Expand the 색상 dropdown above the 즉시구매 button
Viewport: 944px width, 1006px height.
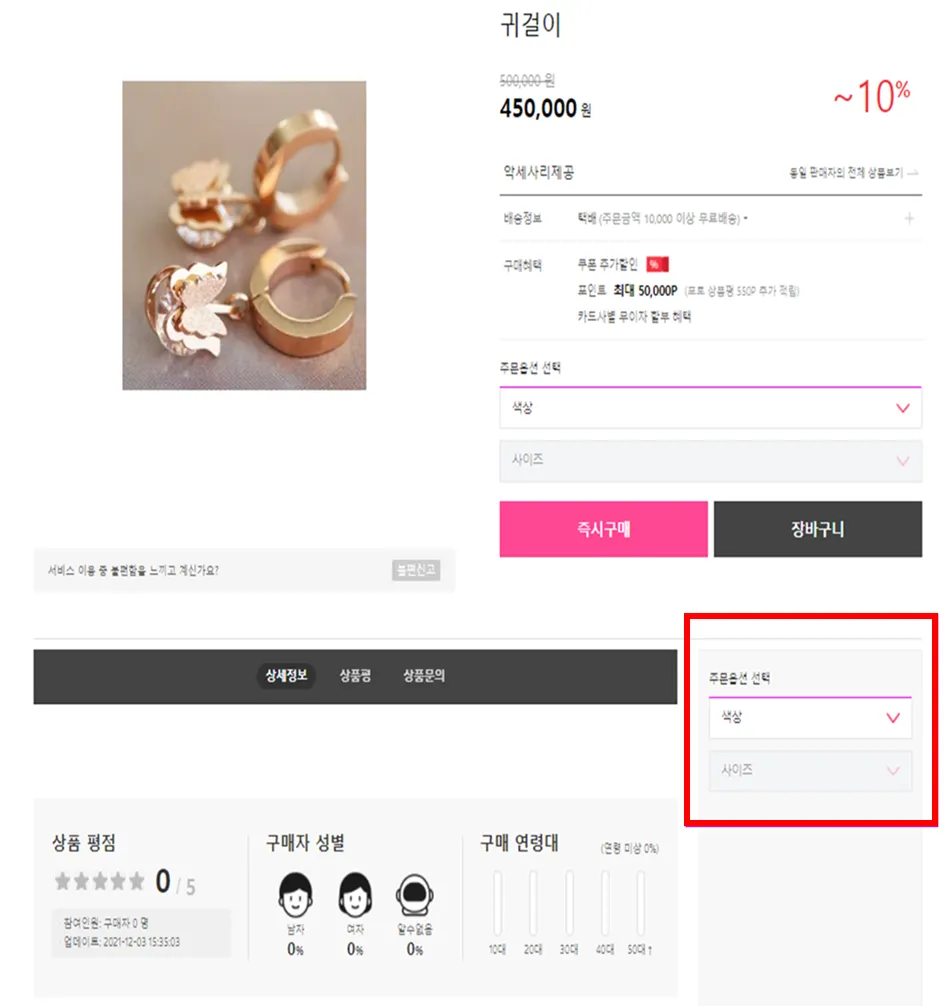(710, 408)
